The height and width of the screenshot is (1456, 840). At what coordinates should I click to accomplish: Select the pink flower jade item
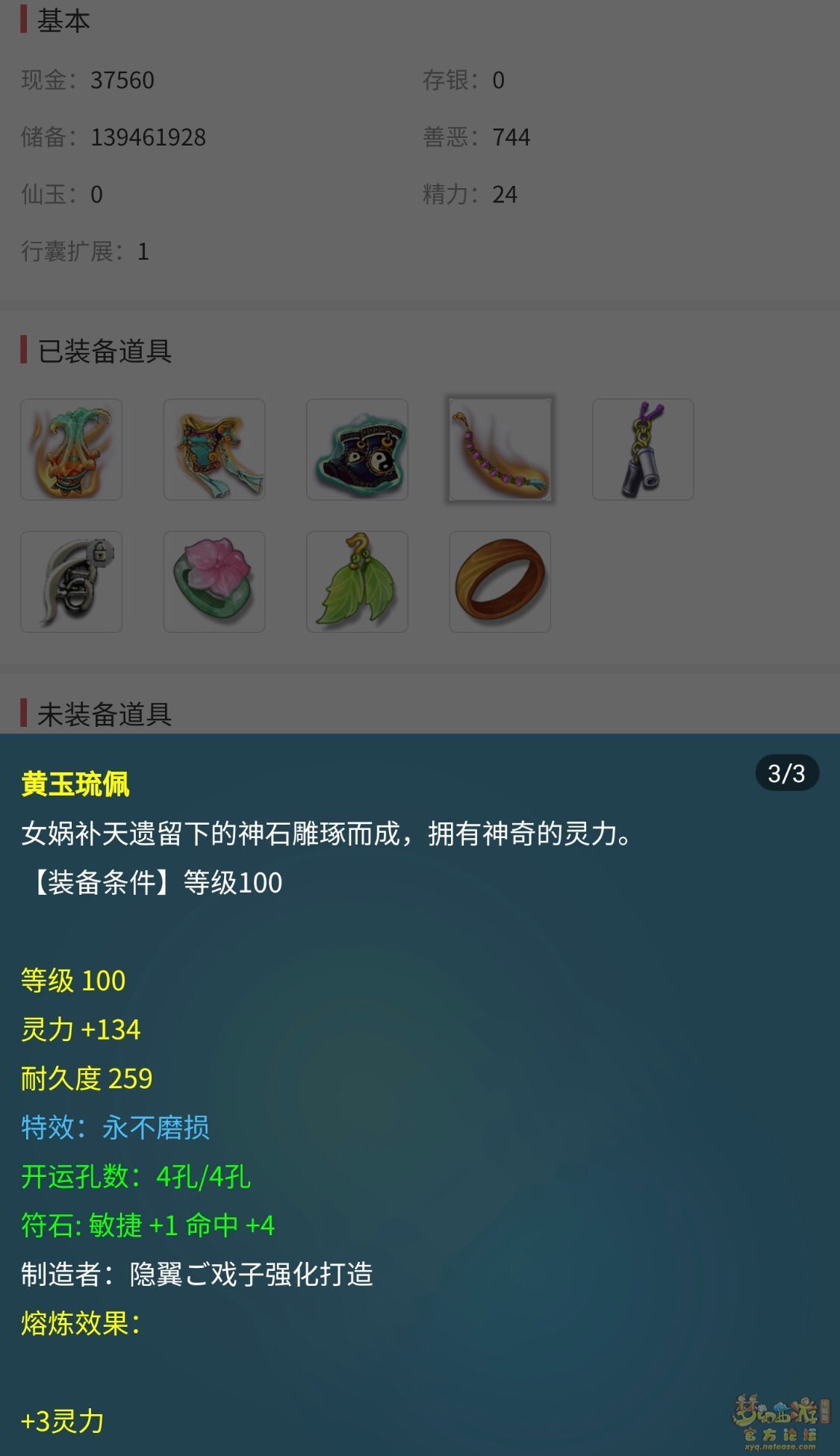tap(214, 581)
